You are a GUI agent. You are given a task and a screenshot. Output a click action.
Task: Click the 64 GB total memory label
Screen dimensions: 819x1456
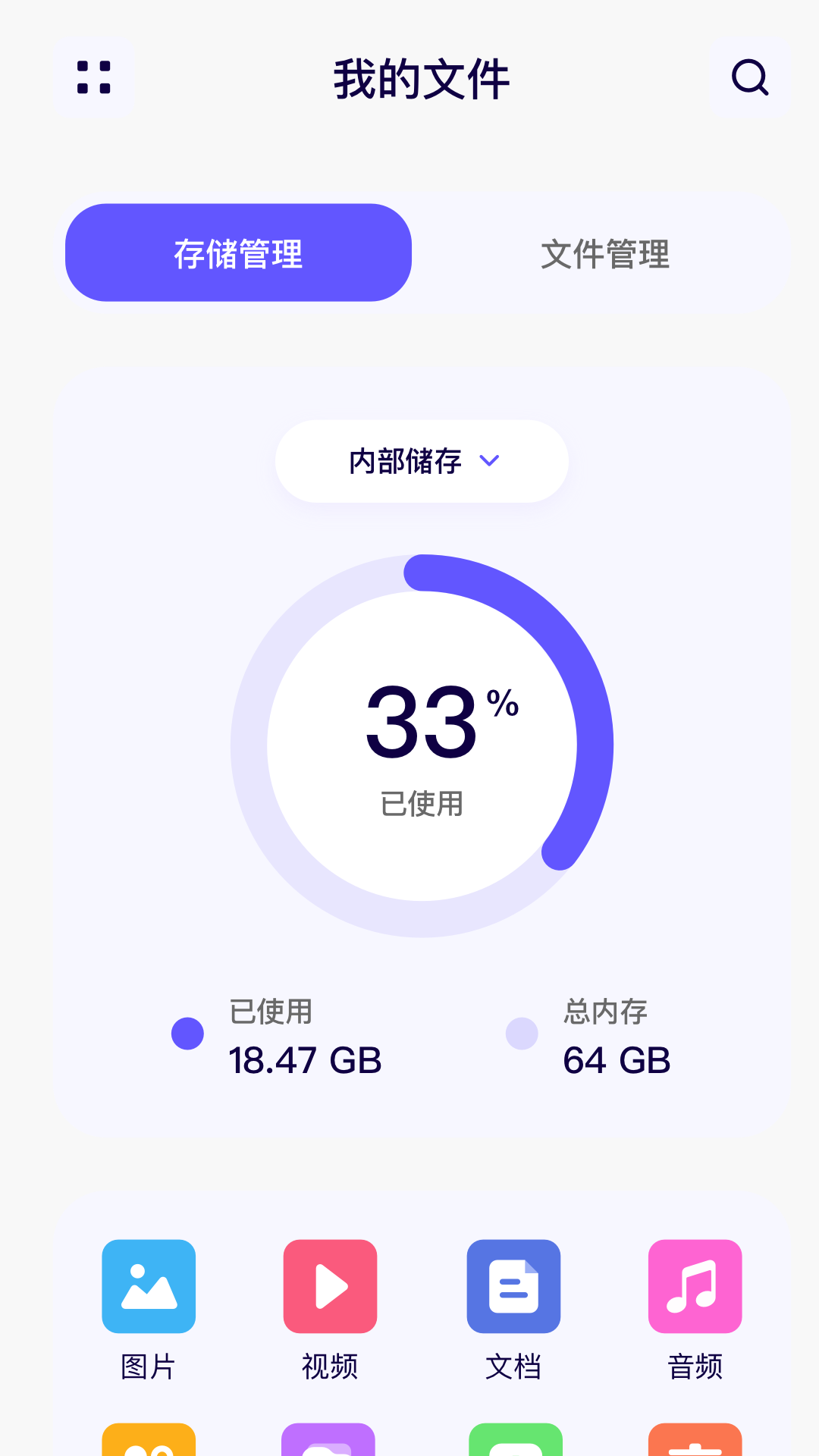coord(616,1061)
